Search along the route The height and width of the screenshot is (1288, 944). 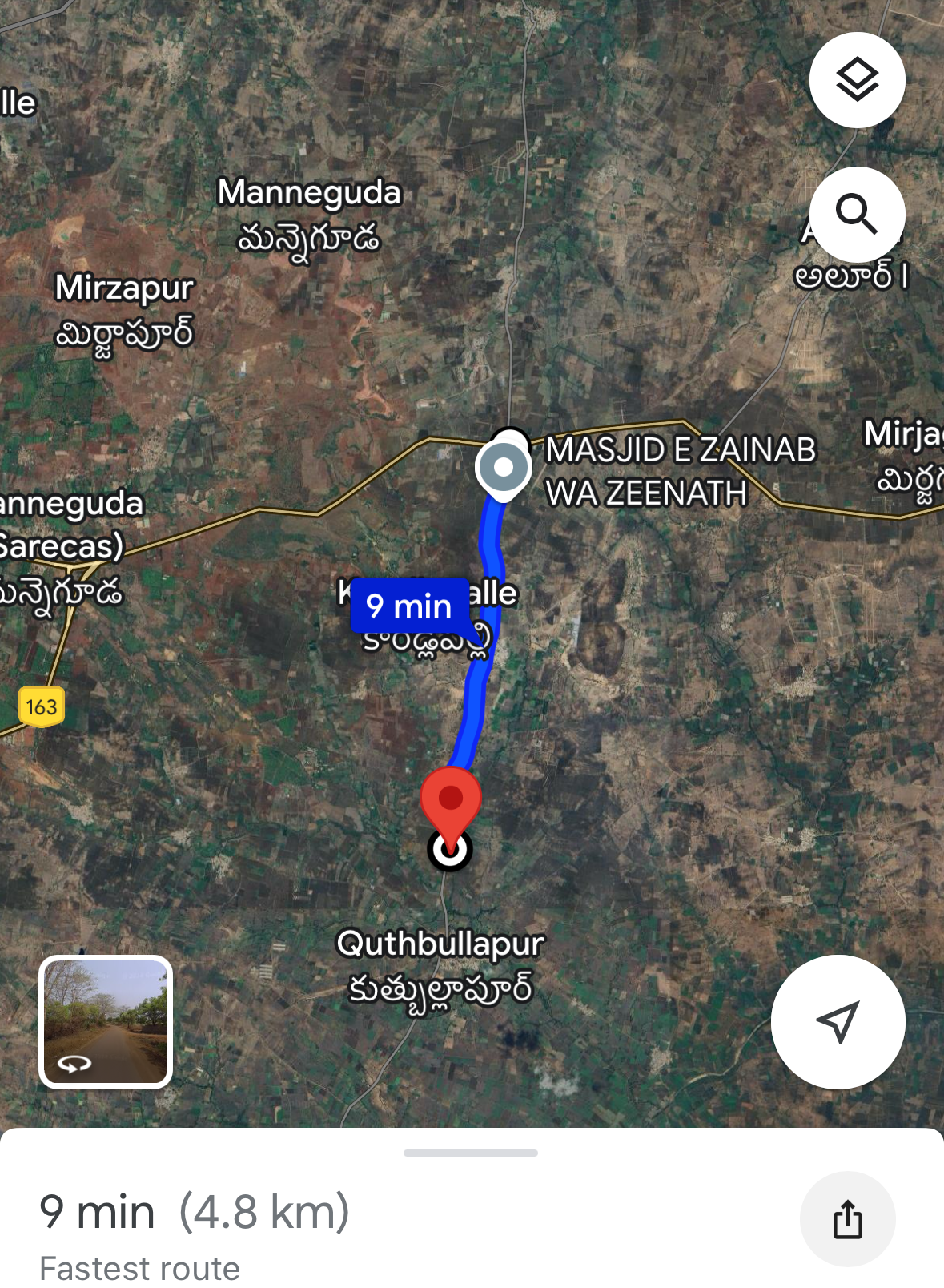tap(857, 215)
